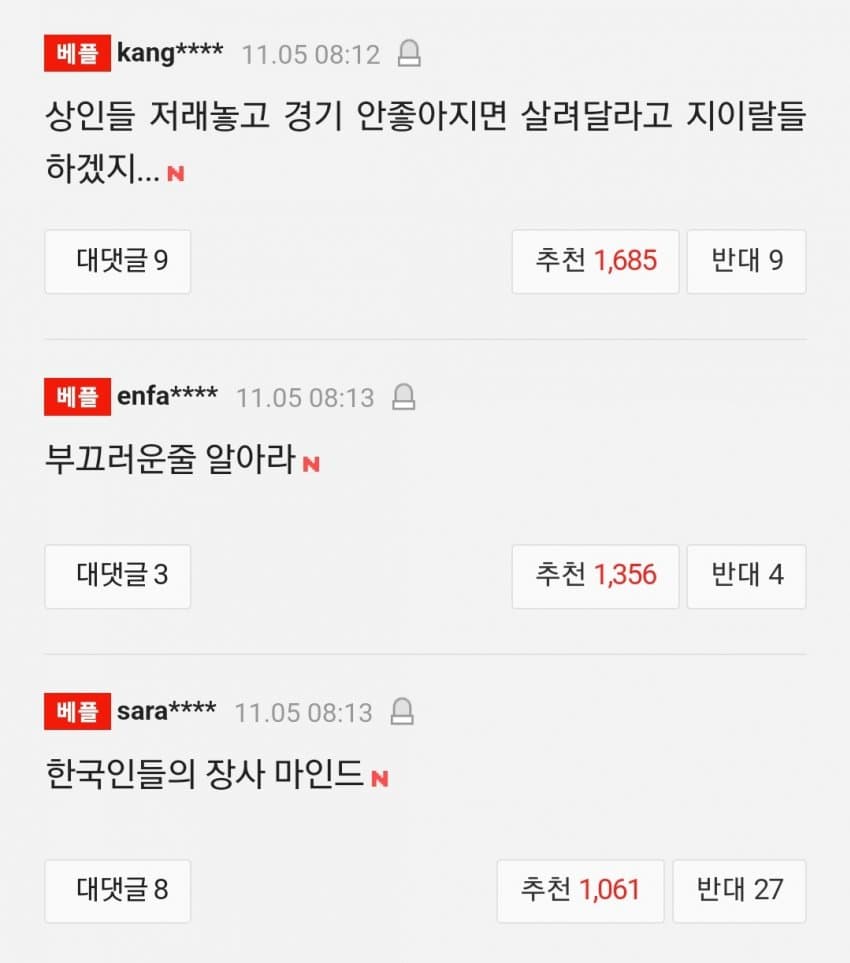Viewport: 850px width, 963px height.
Task: Upvote enfa****'s comment (추천 1,356)
Action: (x=595, y=576)
